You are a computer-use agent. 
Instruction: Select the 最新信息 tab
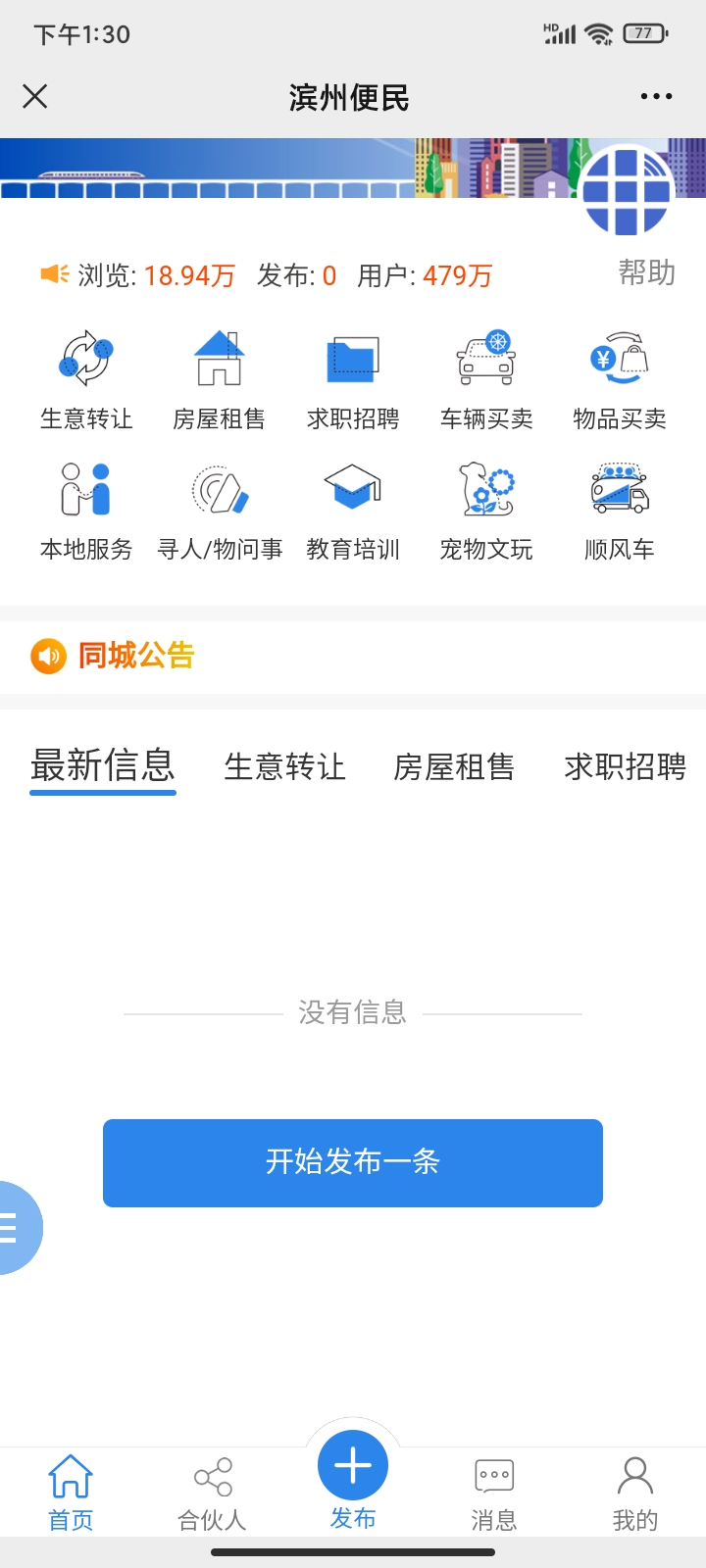pos(102,767)
